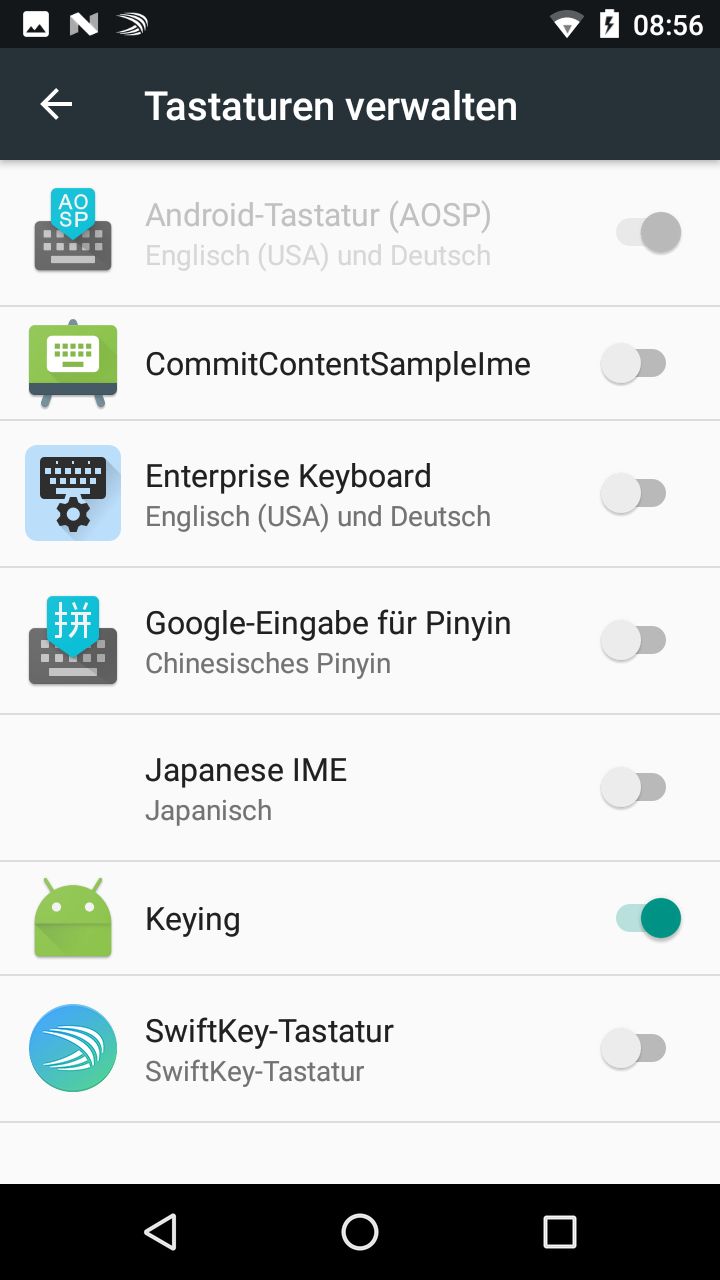The width and height of the screenshot is (720, 1280).
Task: Go back from Tastaturen verwalten
Action: 56,105
